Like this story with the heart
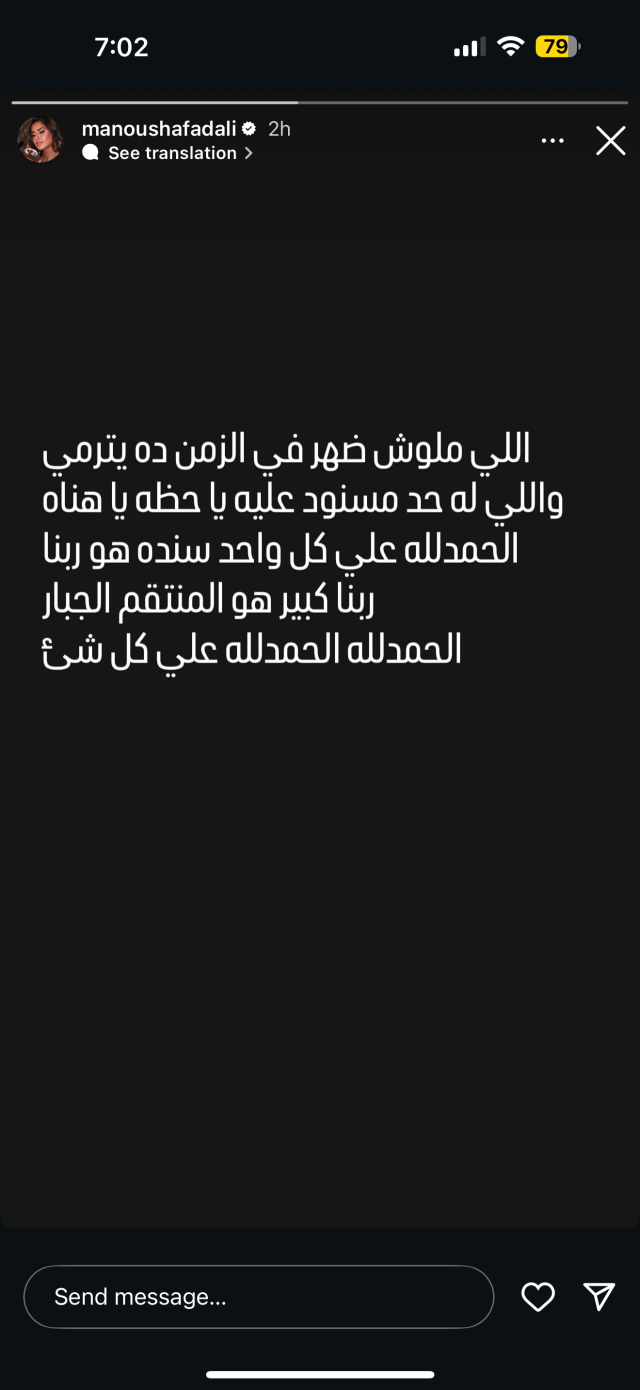 point(538,1297)
